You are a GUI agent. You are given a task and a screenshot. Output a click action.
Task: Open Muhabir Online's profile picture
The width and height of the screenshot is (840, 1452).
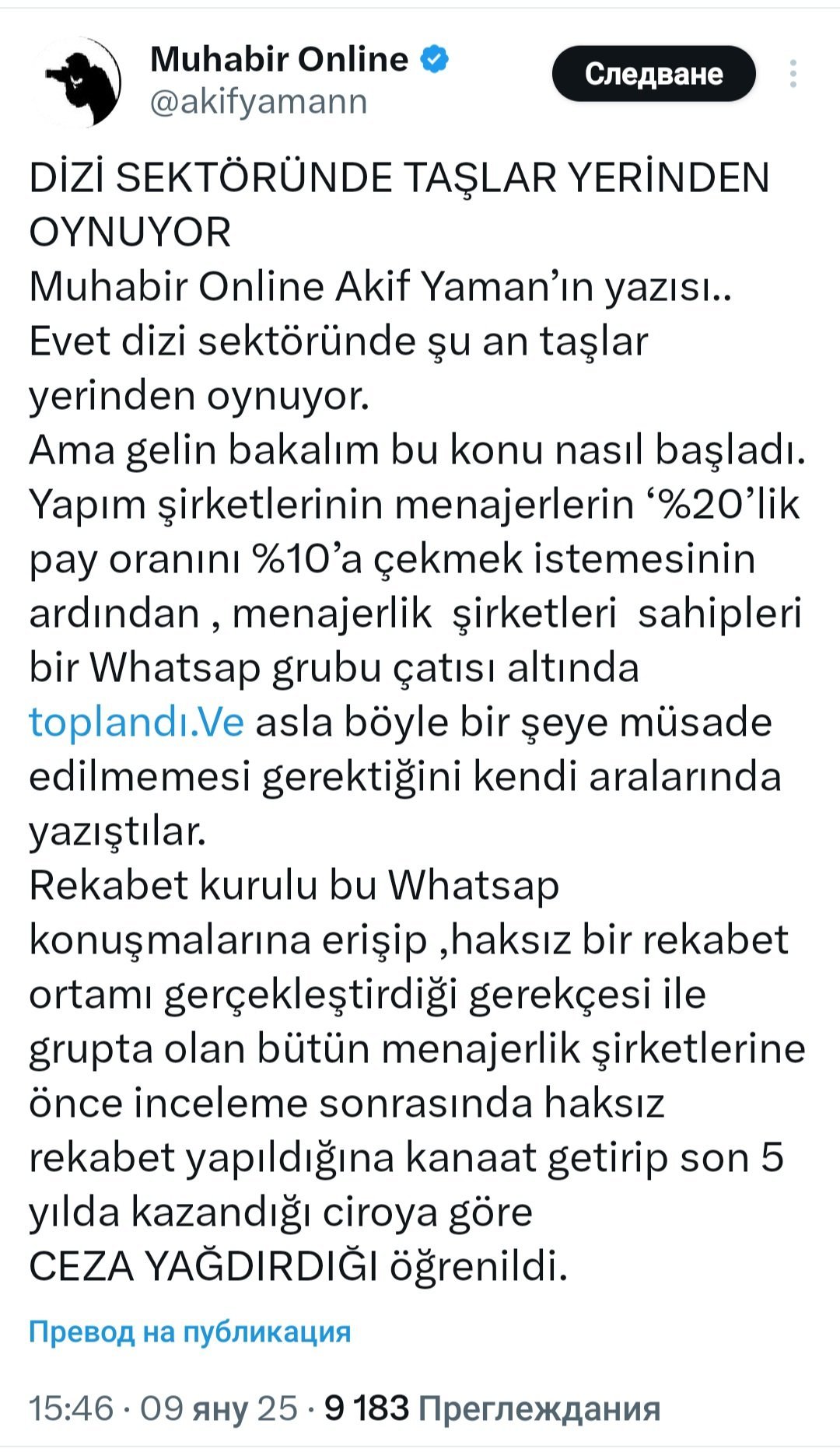click(82, 81)
